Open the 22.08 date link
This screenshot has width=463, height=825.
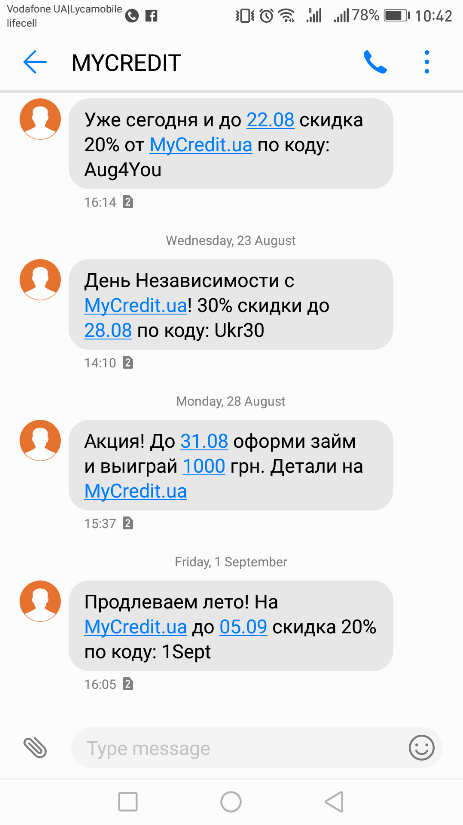tap(270, 120)
